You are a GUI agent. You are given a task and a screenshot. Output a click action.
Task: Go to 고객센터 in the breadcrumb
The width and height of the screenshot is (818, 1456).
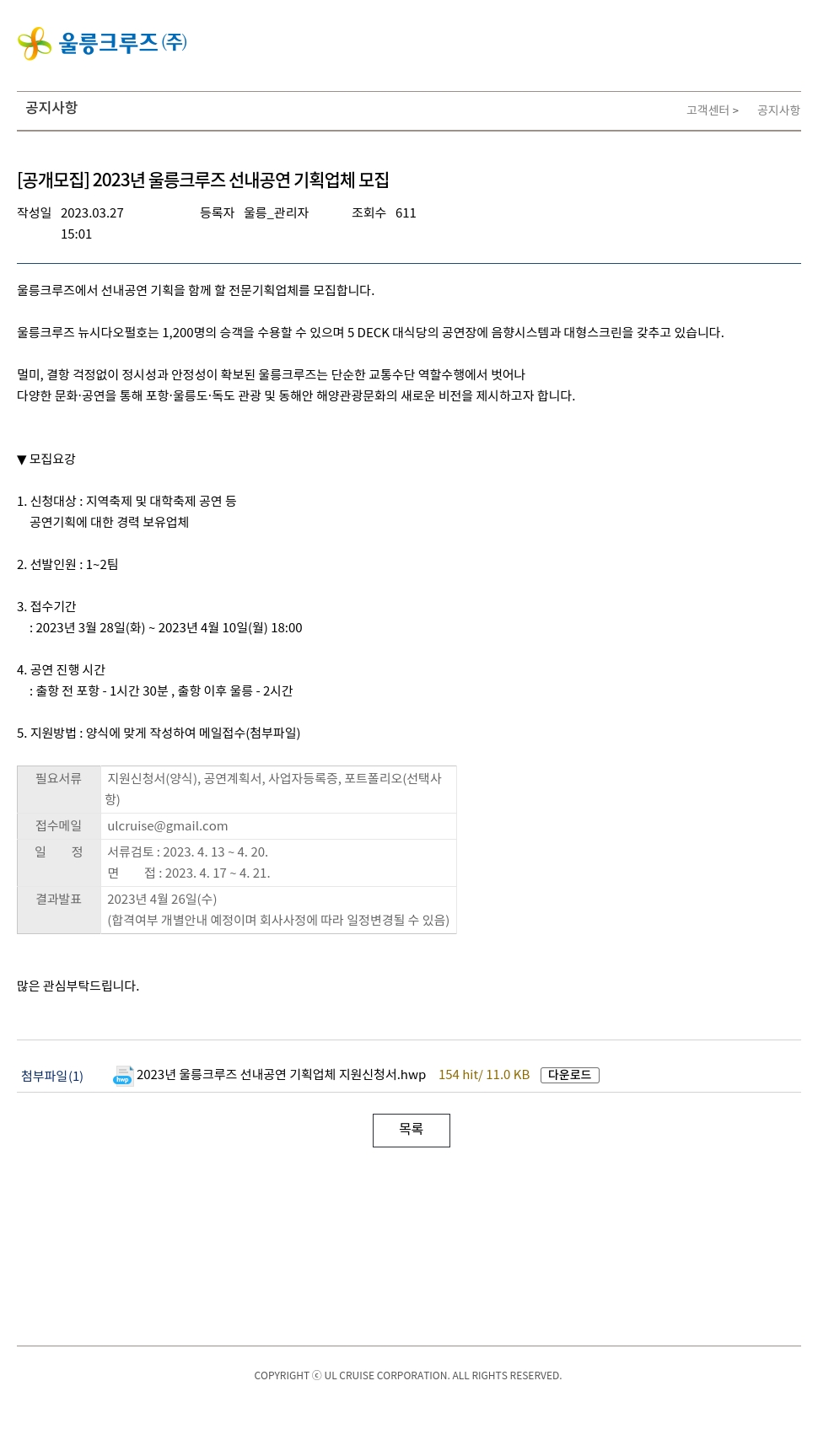708,110
